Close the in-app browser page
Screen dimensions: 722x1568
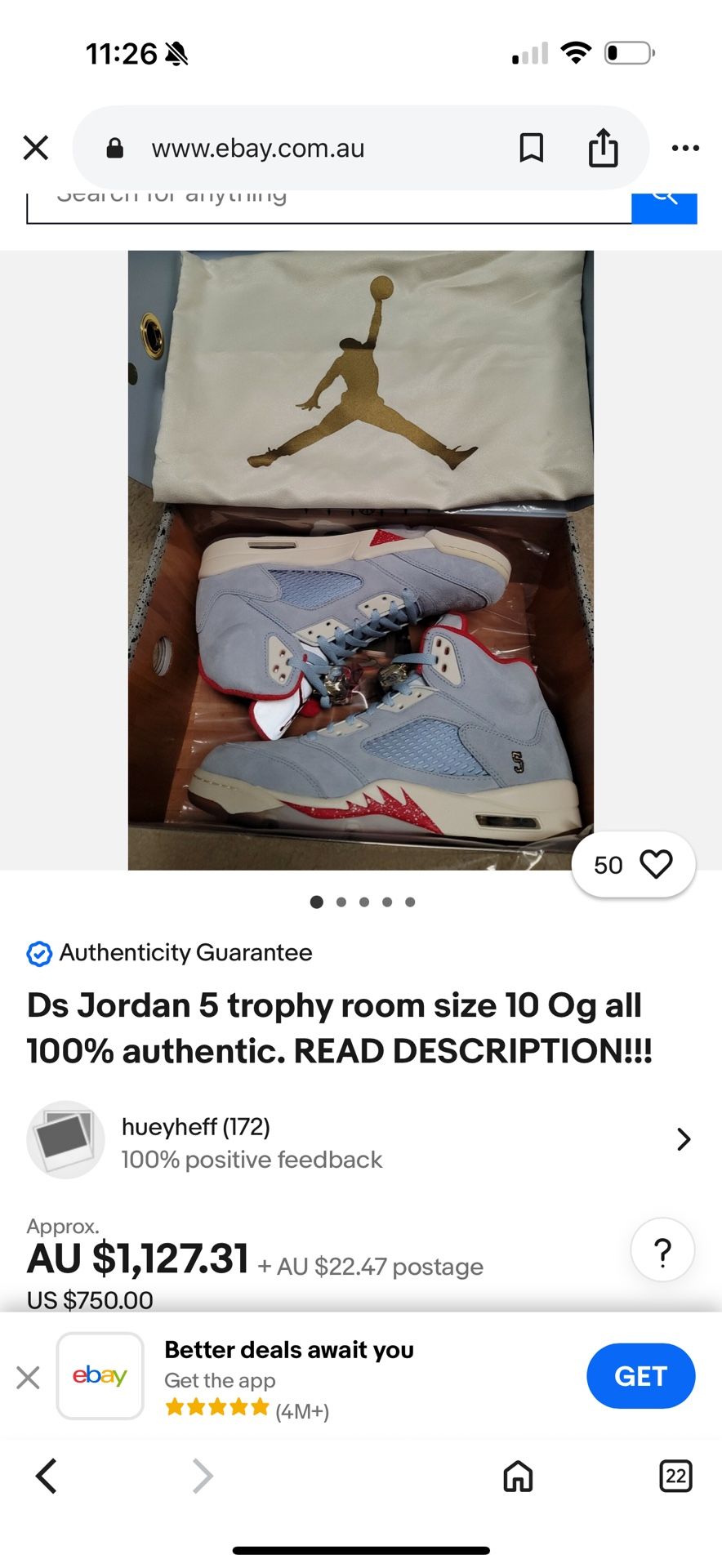click(36, 148)
